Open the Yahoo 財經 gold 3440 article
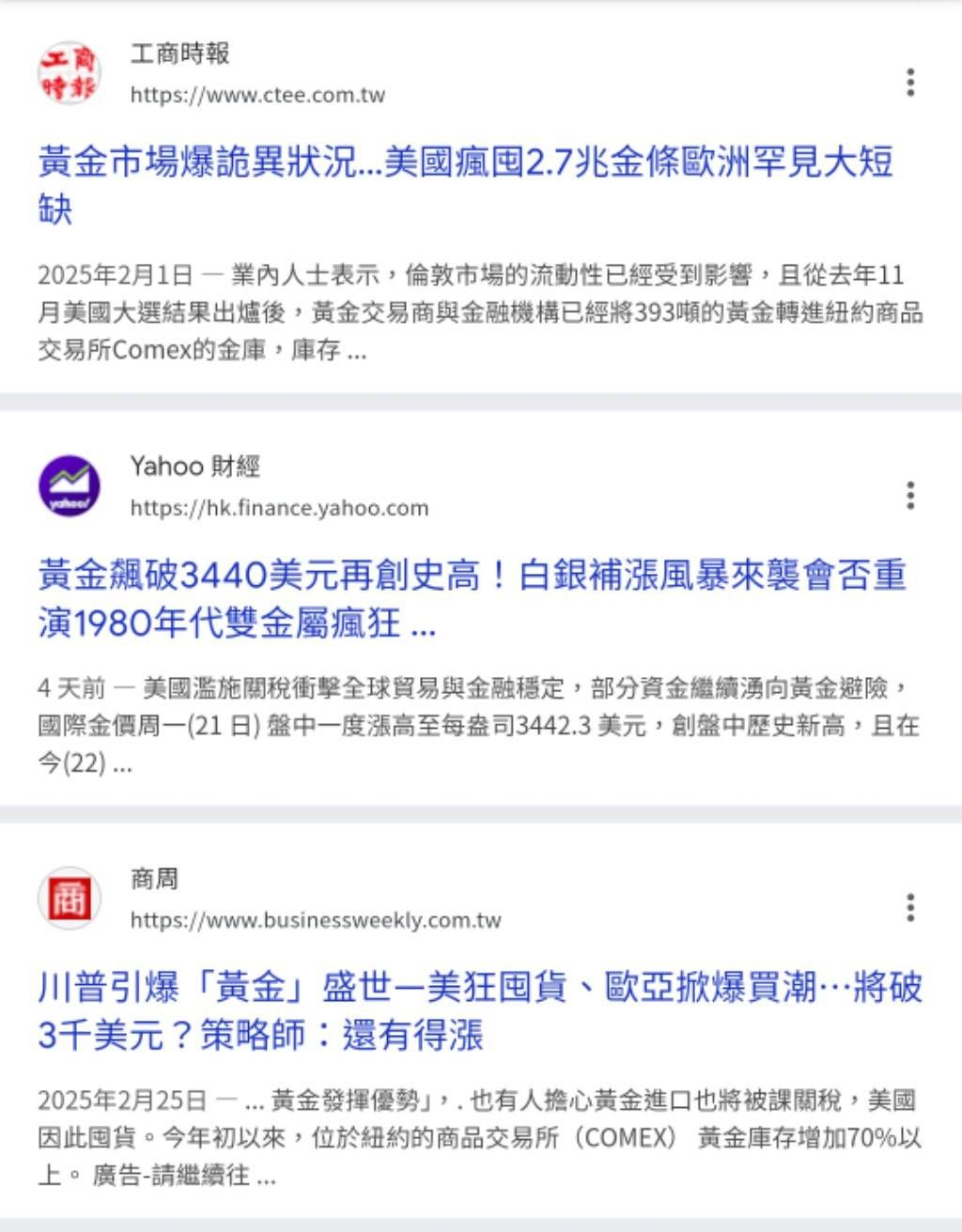This screenshot has width=962, height=1232. click(x=470, y=577)
